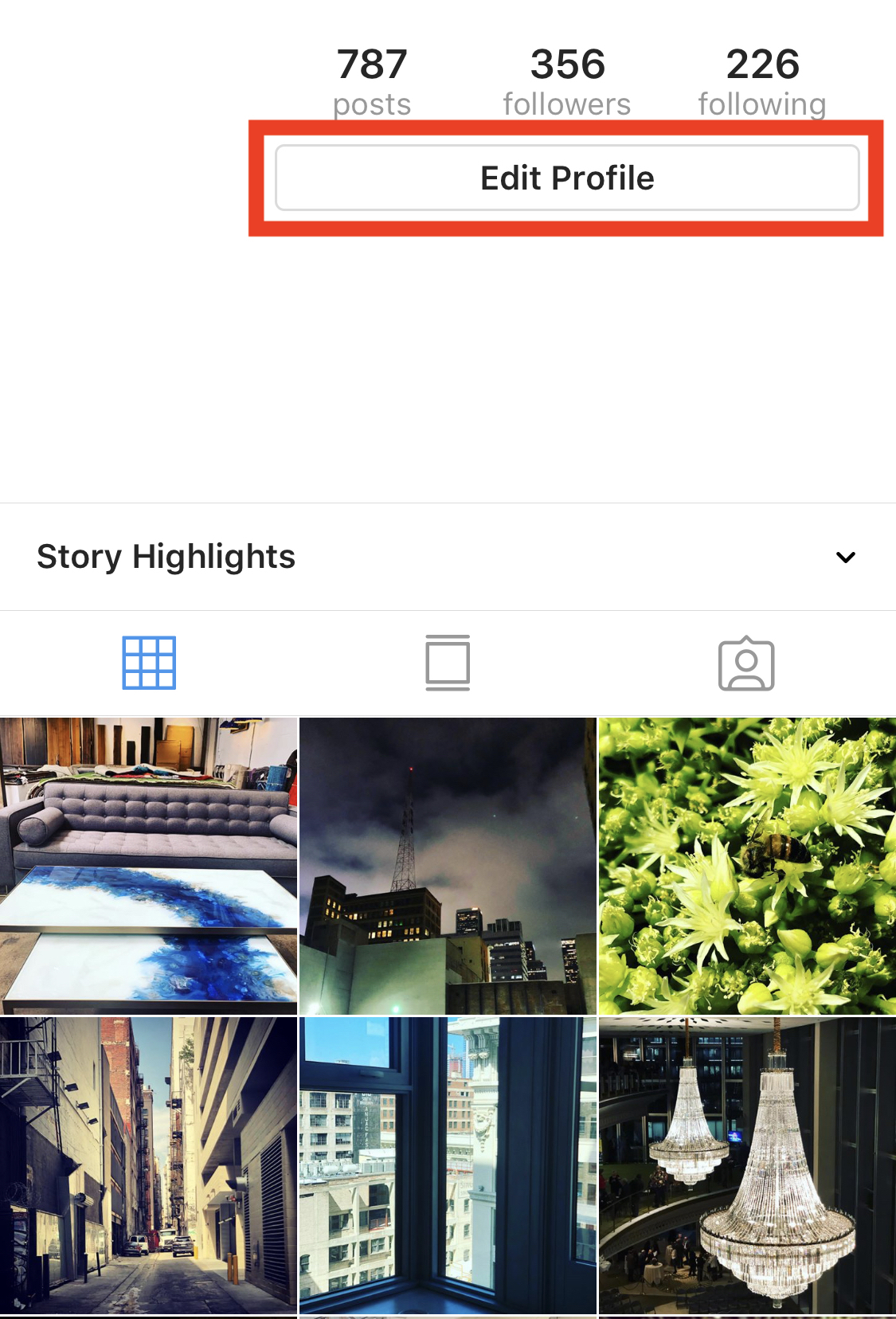896x1319 pixels.
Task: Open the 356 followers list
Action: 567,81
